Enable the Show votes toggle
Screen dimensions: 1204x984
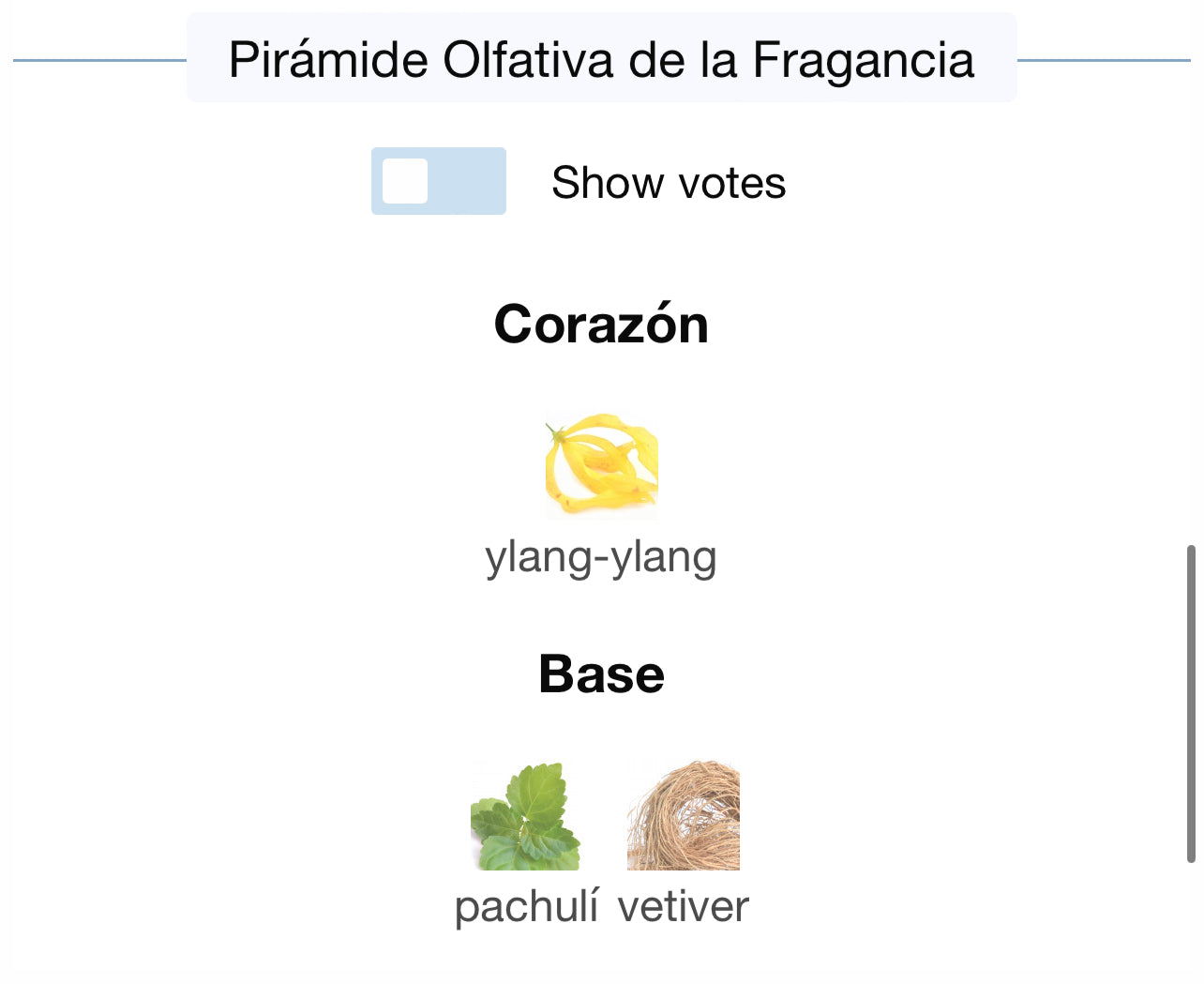point(438,181)
